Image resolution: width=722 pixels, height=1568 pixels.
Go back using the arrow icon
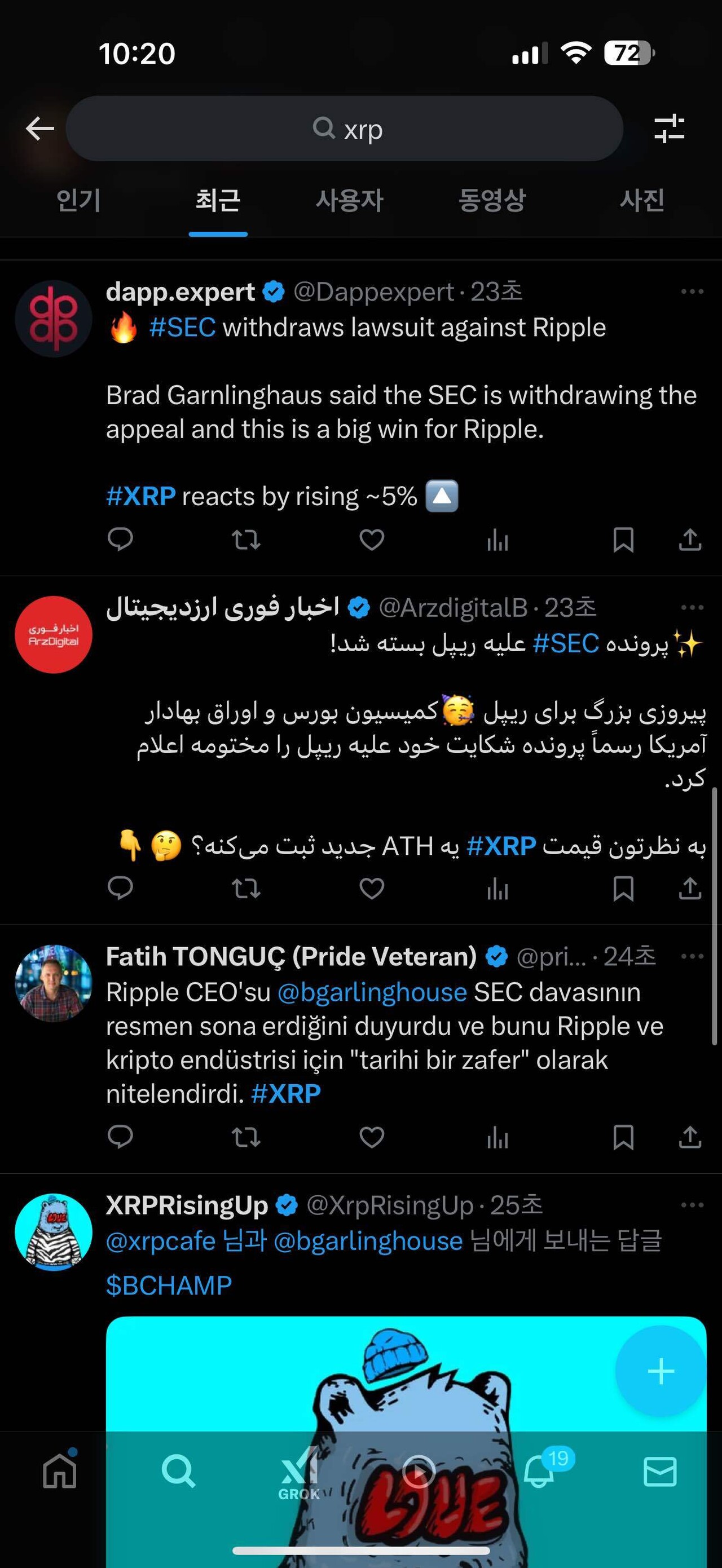(x=40, y=129)
